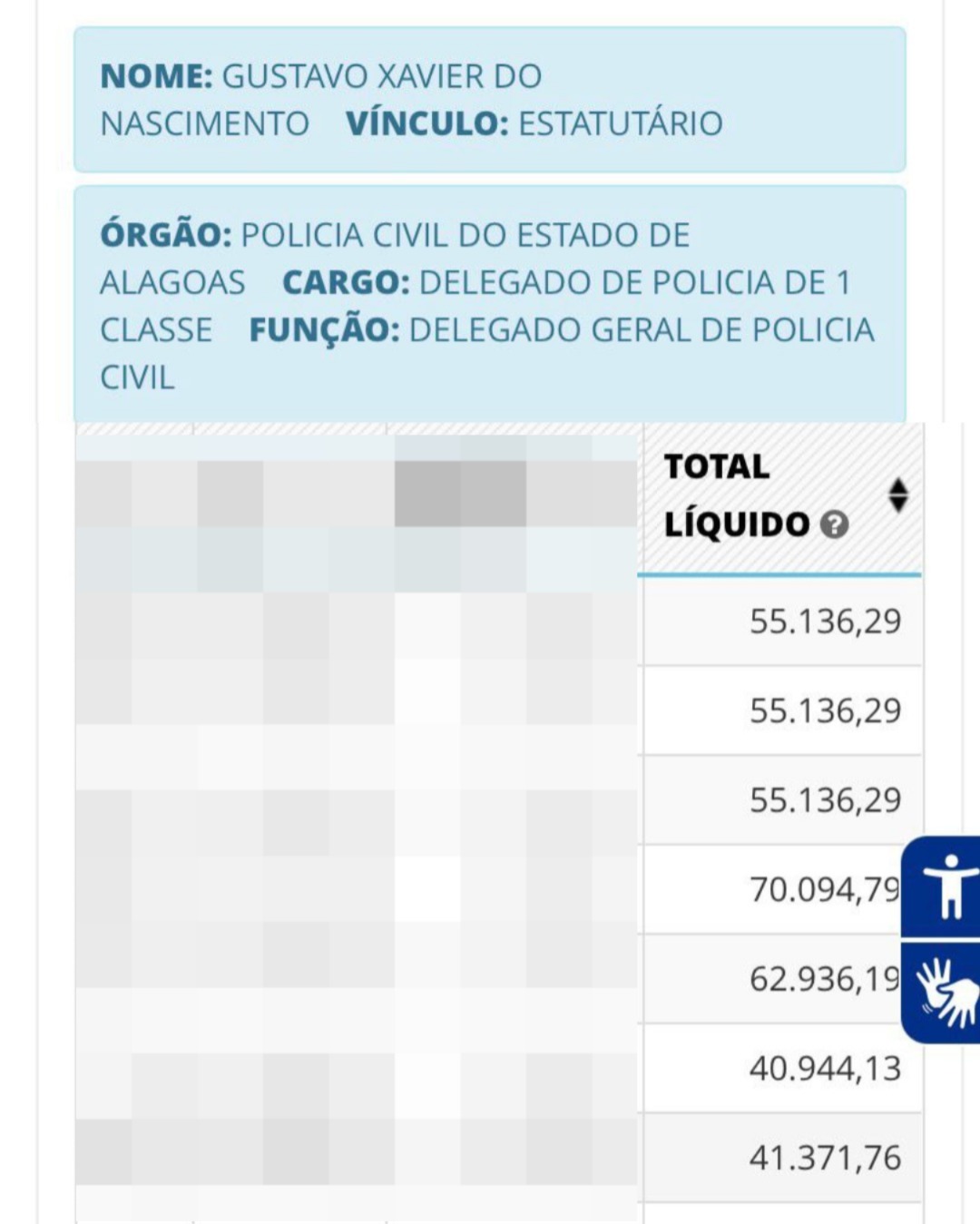Image resolution: width=980 pixels, height=1224 pixels.
Task: Click the blue underline divider below the header
Action: (x=780, y=573)
